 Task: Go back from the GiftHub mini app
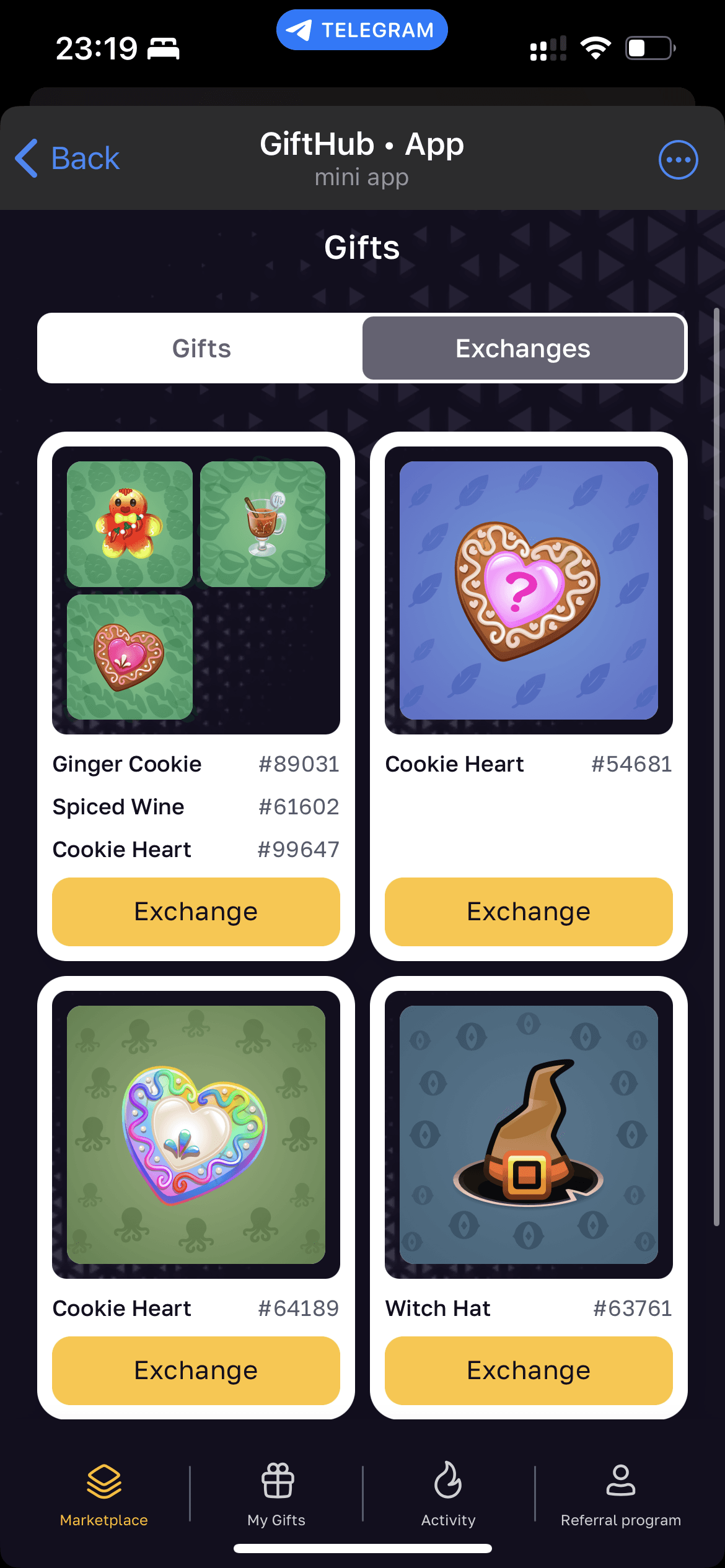click(68, 159)
